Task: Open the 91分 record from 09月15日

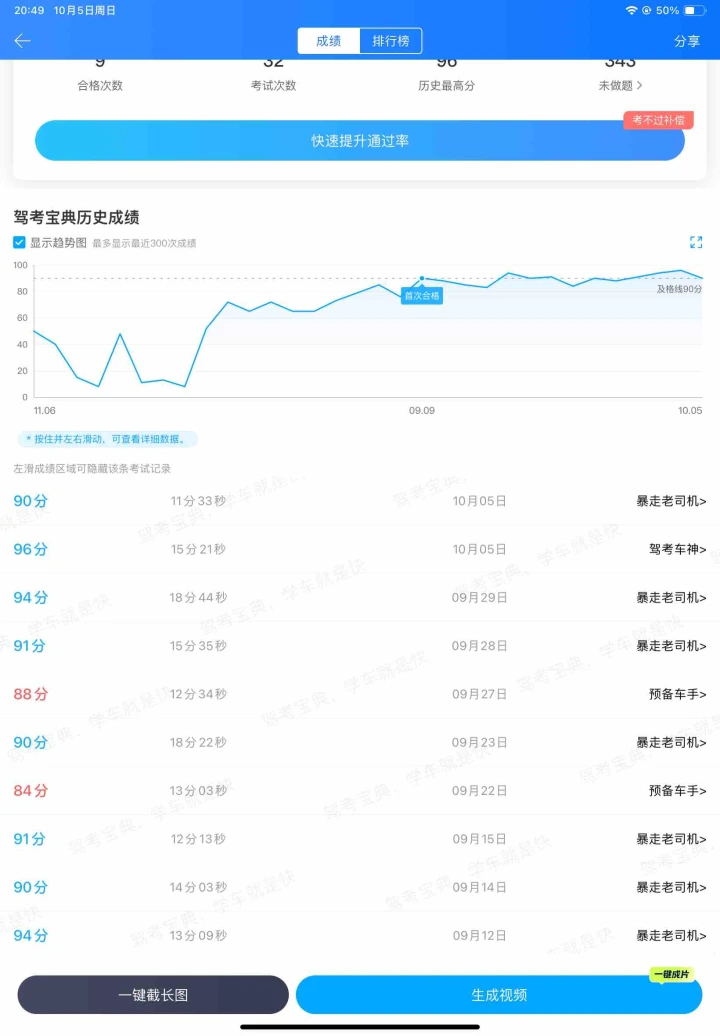Action: click(x=360, y=839)
